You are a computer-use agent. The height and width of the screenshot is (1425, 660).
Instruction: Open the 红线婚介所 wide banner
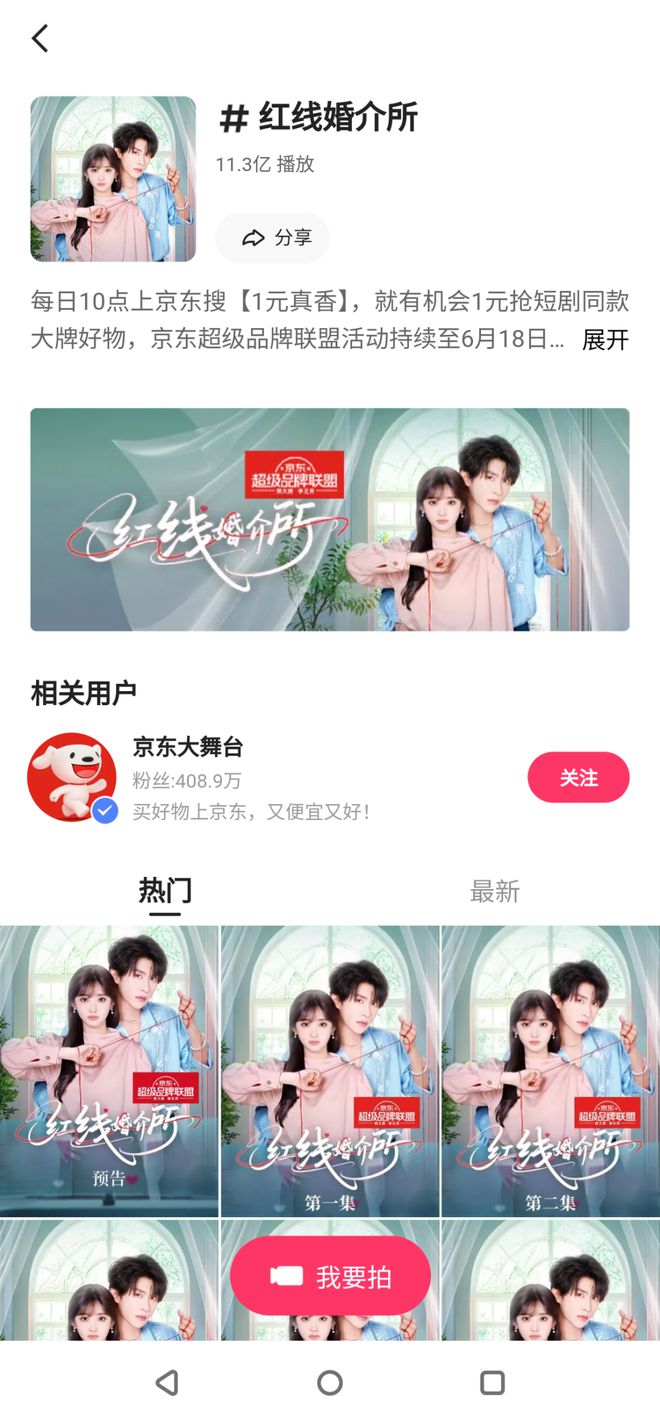click(x=330, y=519)
